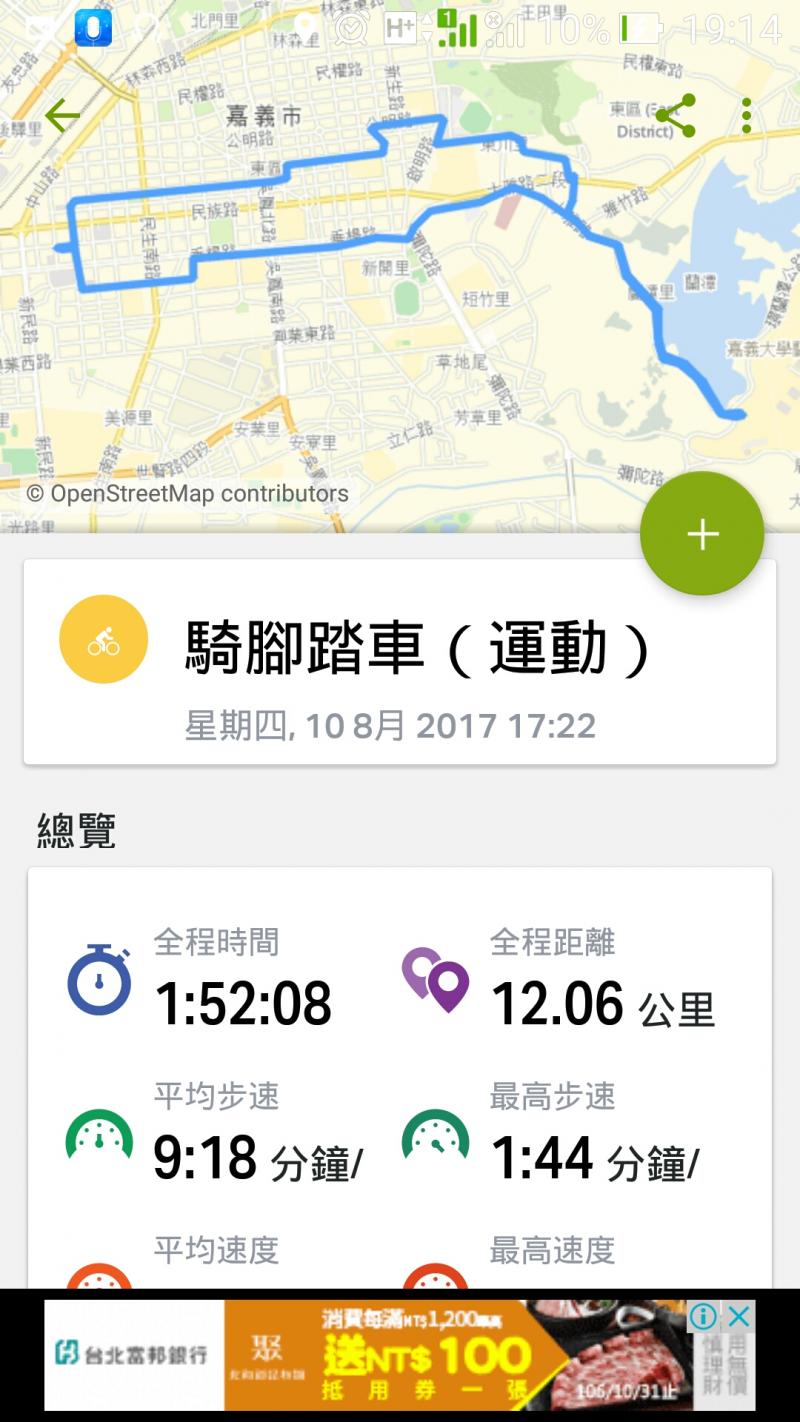Open the three-dot overflow menu
Viewport: 800px width, 1422px height.
tap(746, 117)
